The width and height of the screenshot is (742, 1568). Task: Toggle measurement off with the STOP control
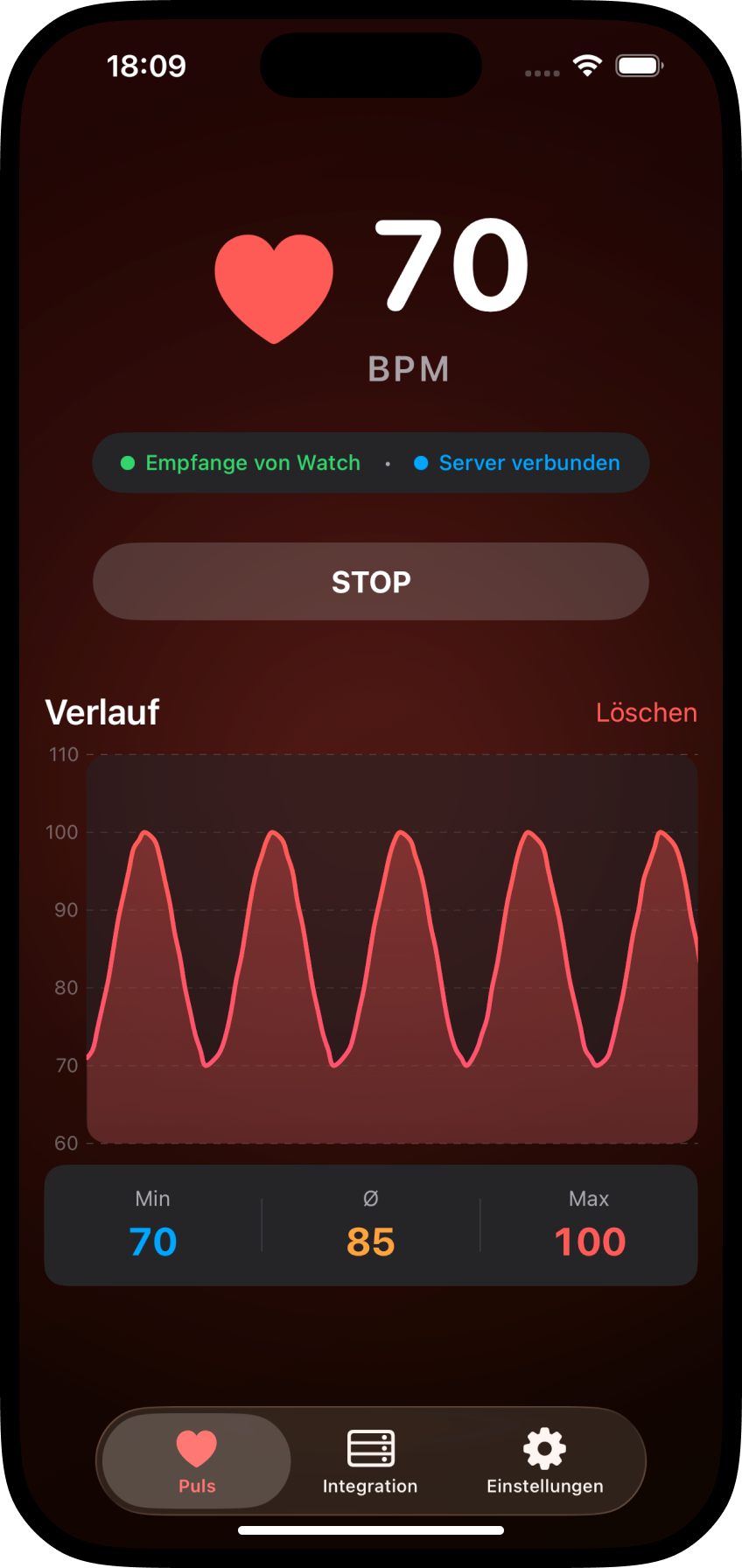(371, 581)
